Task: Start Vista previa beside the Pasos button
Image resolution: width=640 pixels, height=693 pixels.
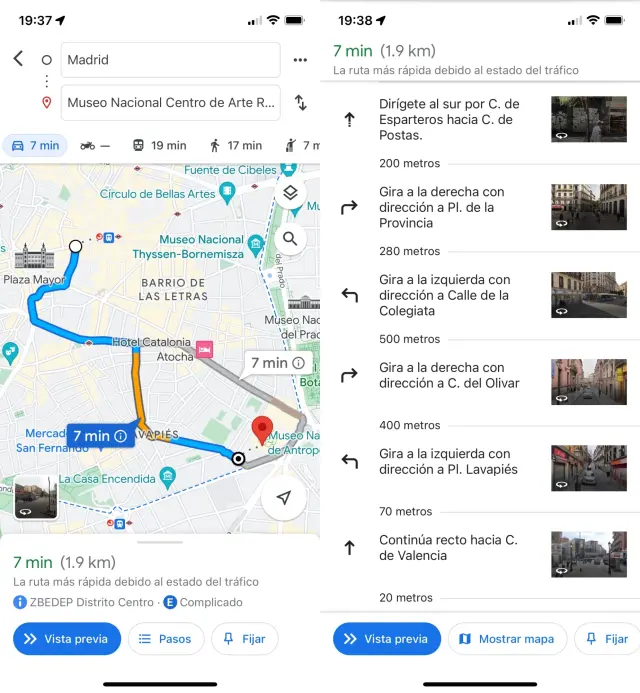Action: pos(67,638)
